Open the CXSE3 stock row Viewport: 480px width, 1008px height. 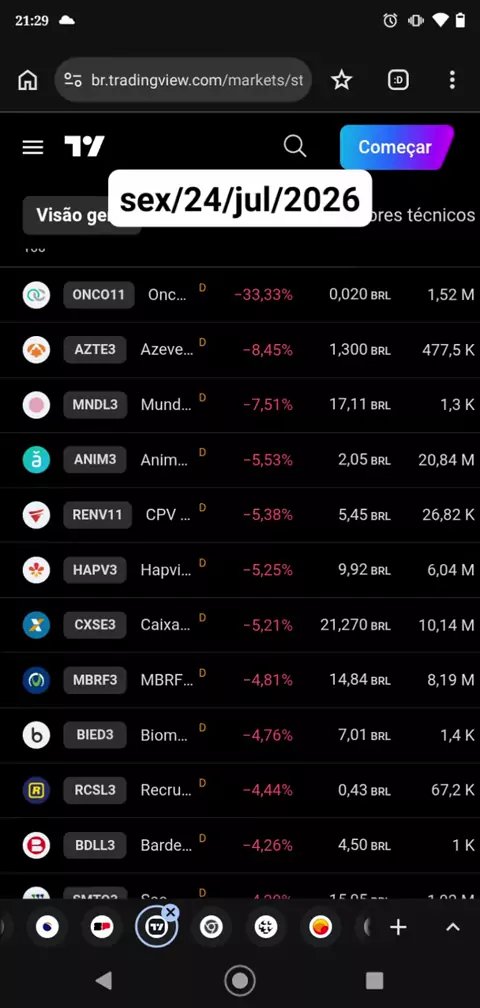point(240,625)
